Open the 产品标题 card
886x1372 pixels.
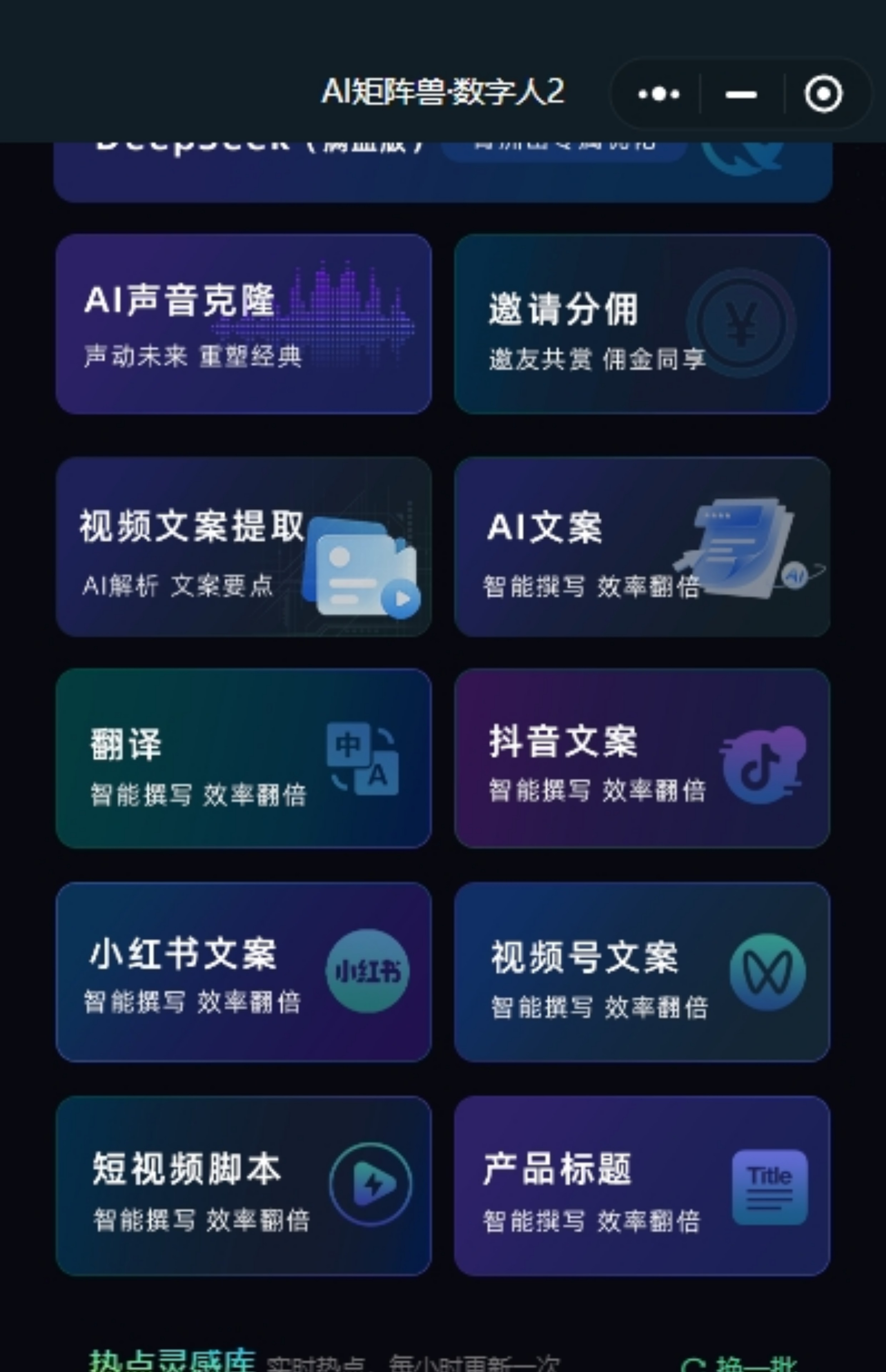coord(642,1186)
